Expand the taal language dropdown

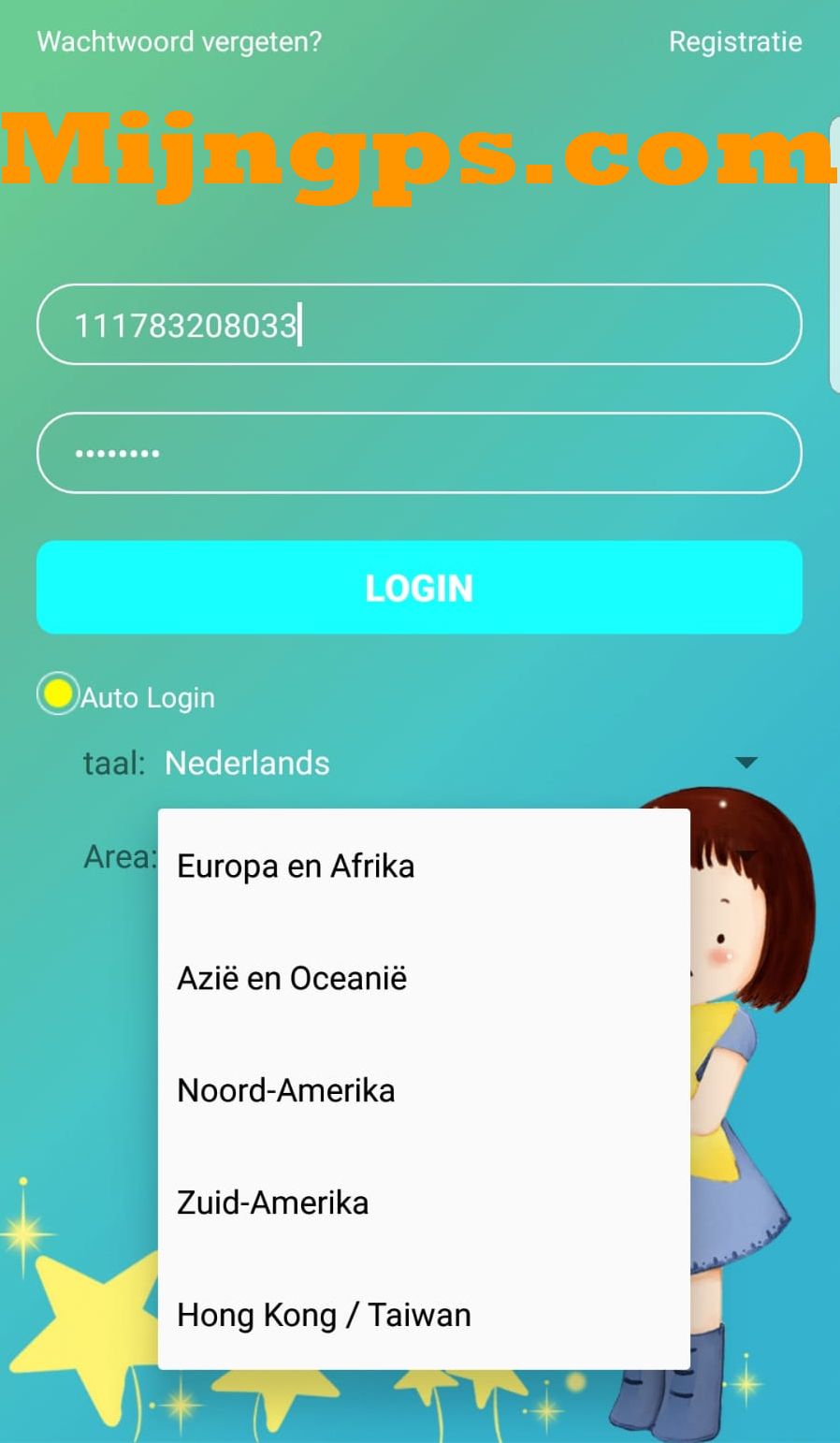[745, 763]
